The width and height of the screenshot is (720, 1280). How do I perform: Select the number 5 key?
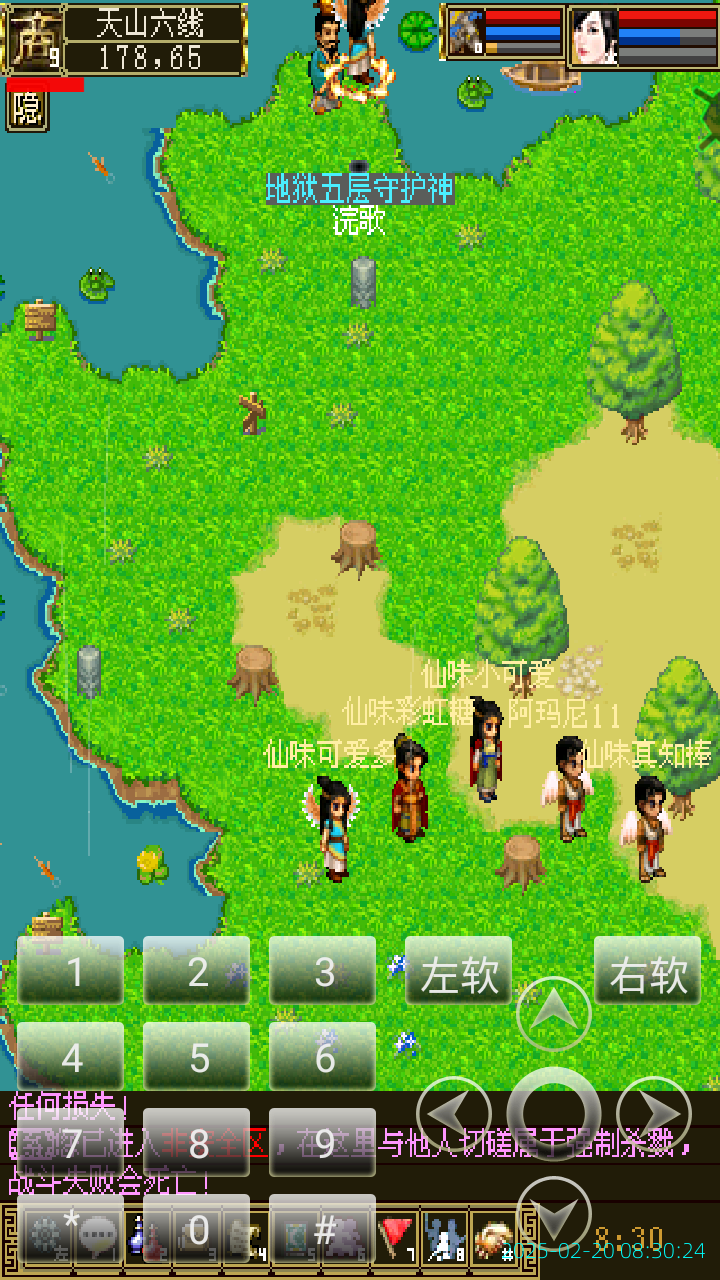click(197, 1056)
